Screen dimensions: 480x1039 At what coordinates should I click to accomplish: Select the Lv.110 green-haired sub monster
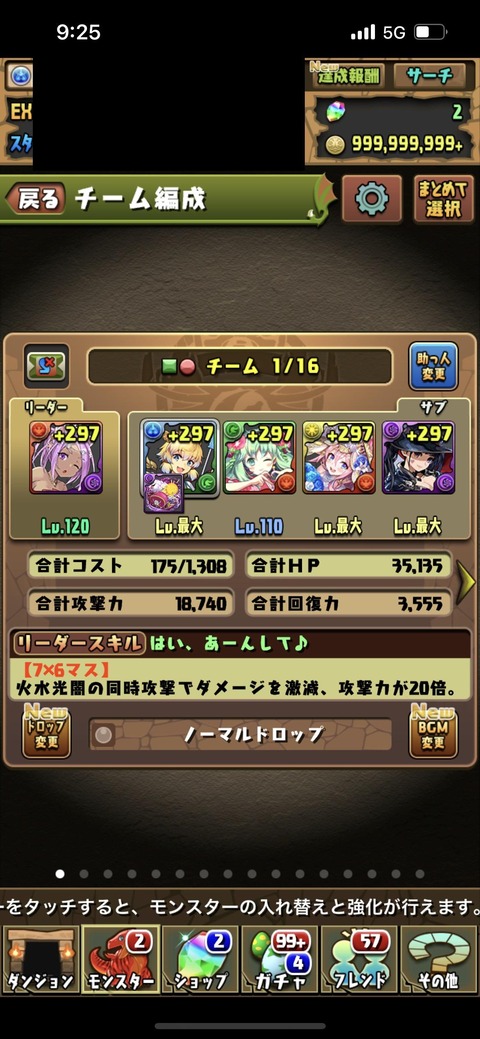tap(259, 457)
